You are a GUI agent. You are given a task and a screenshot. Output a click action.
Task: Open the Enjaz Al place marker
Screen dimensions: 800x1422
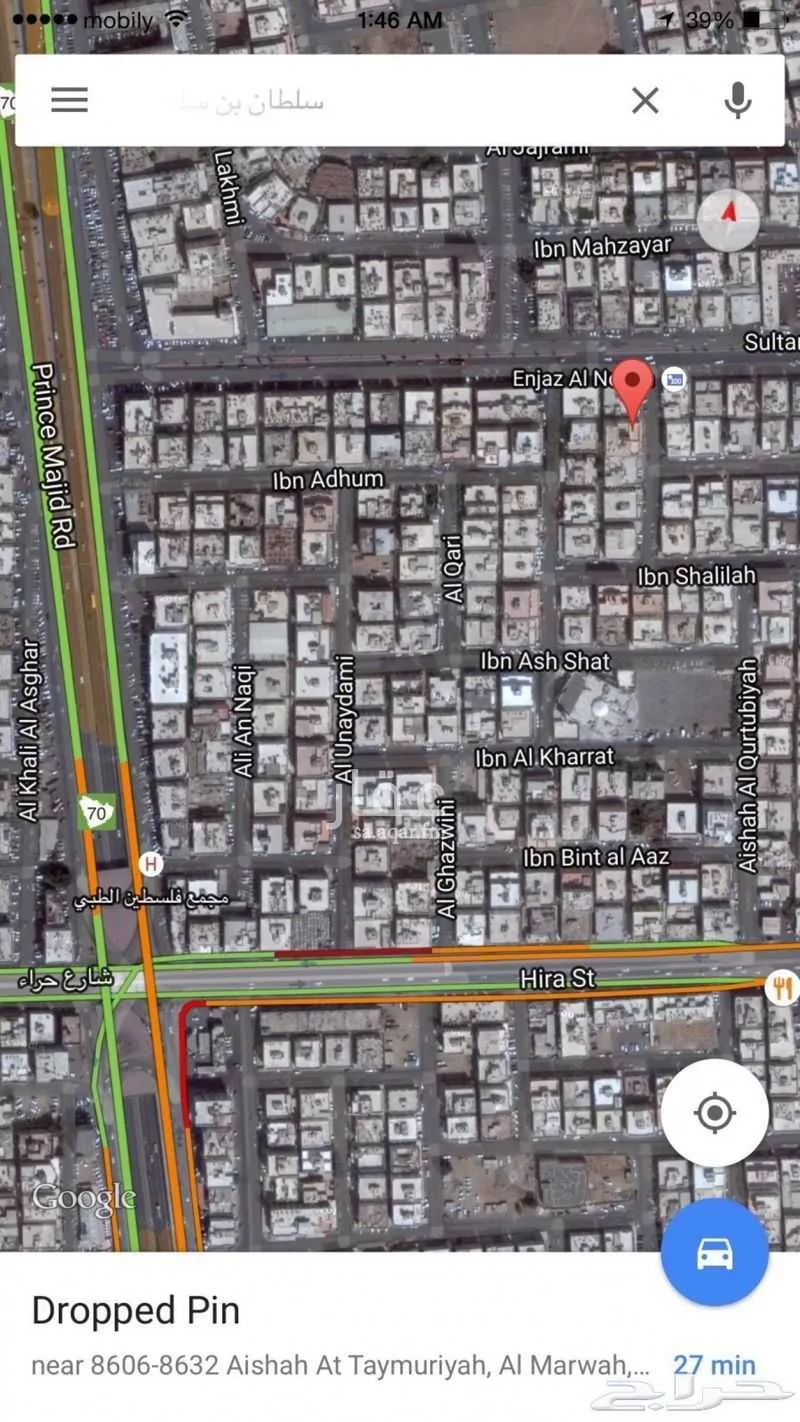click(676, 379)
